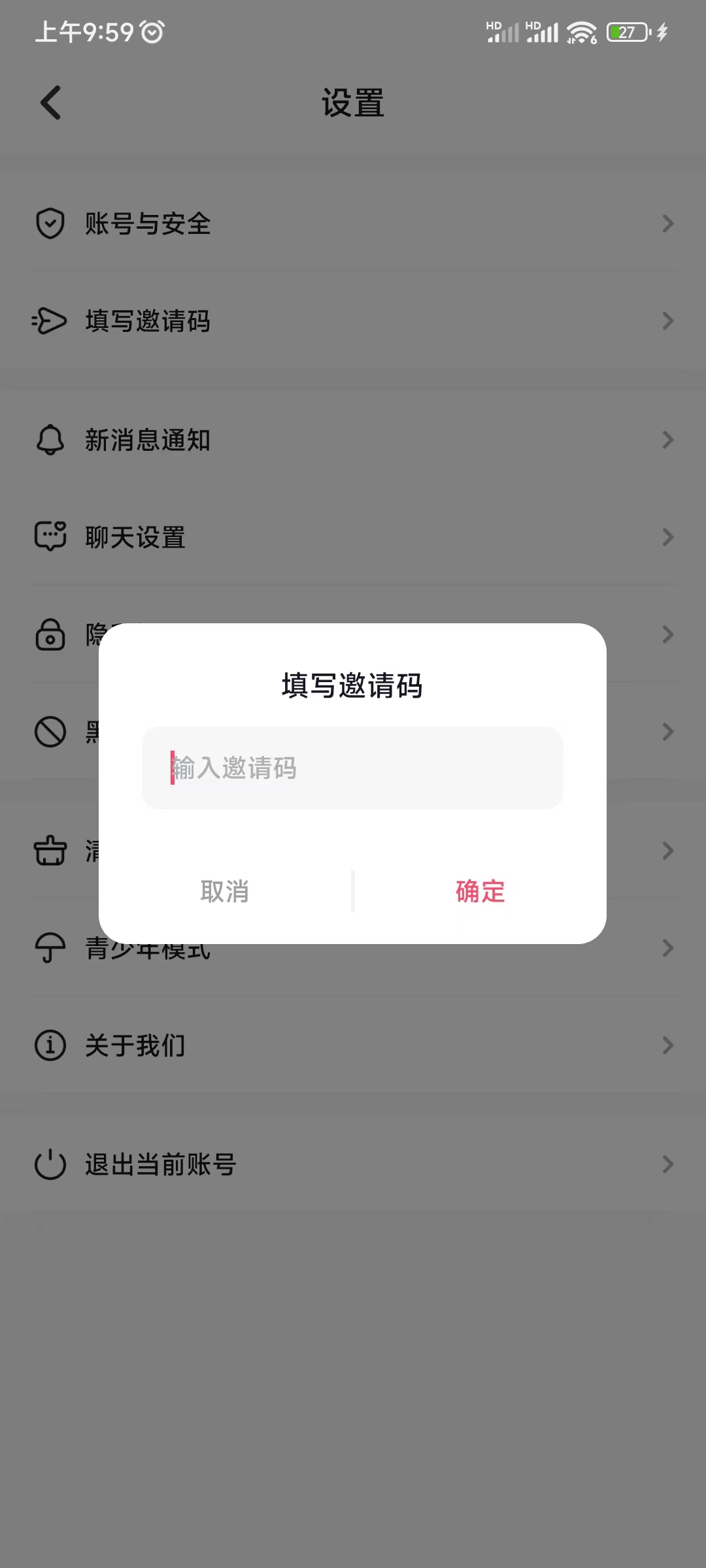Click the invitation code paper plane icon
The image size is (706, 1568).
(50, 321)
